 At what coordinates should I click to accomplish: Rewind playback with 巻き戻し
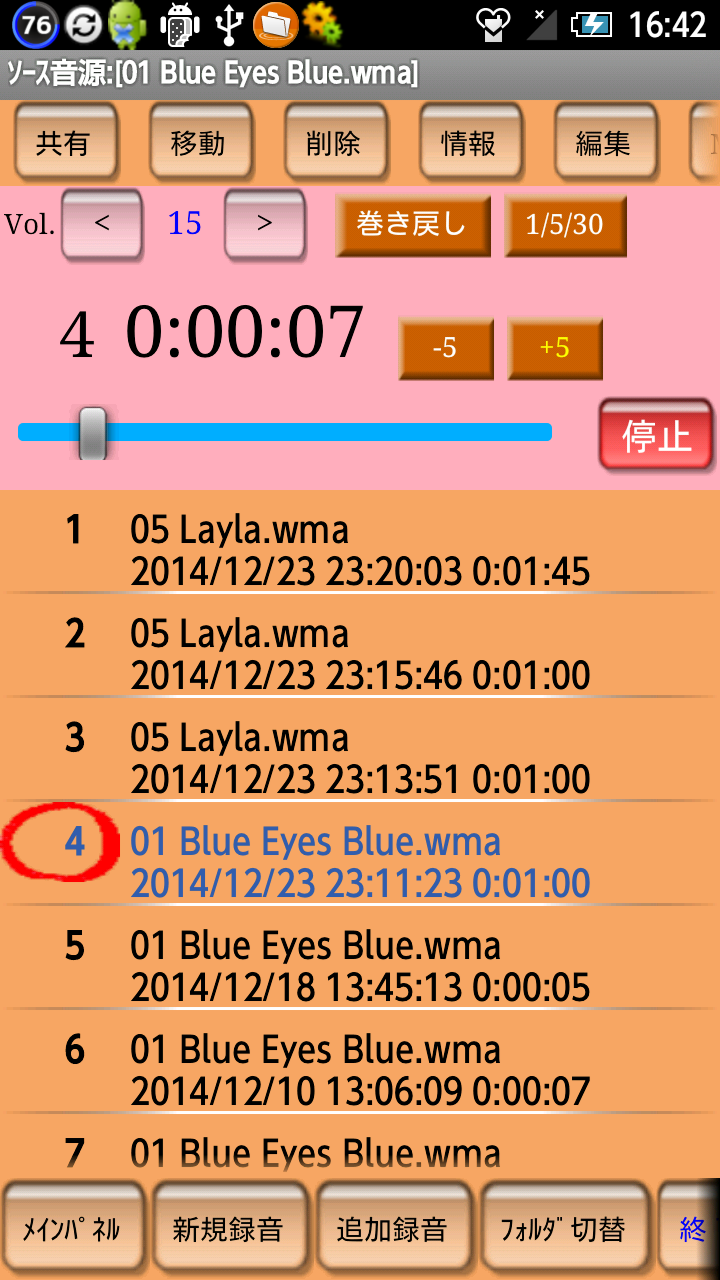[412, 225]
